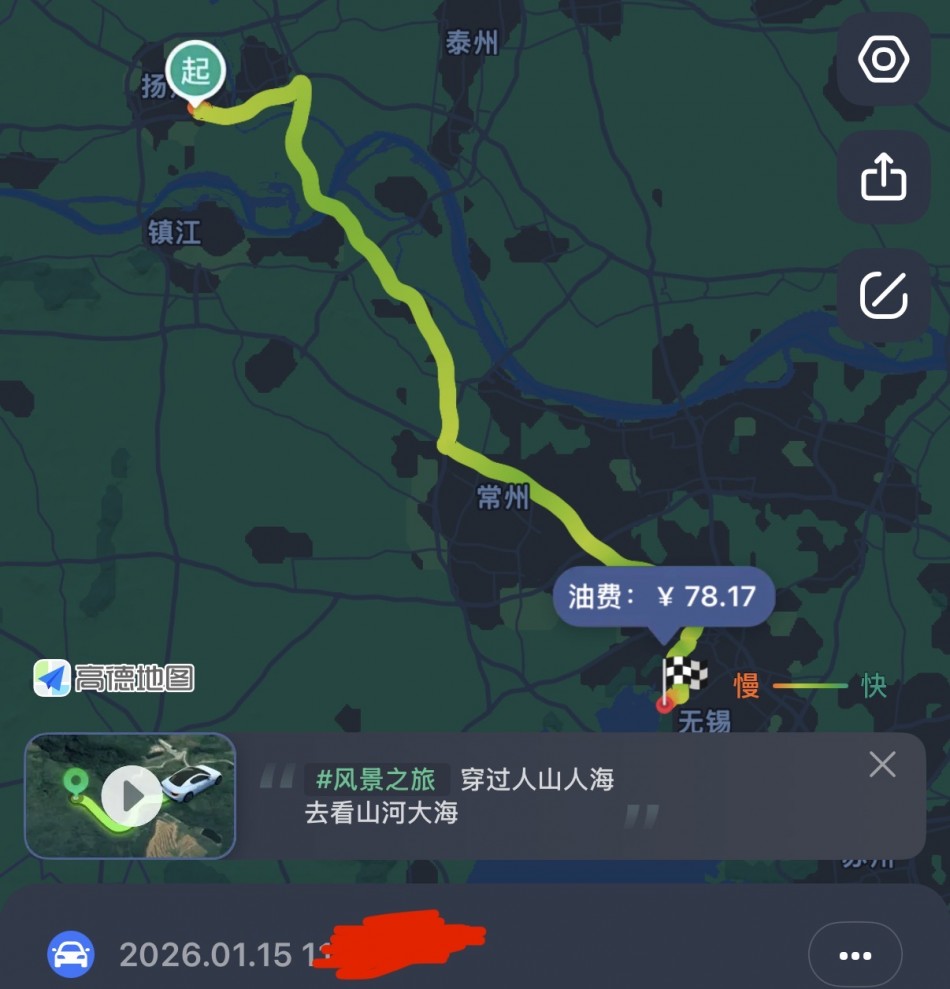Edit the trip record
950x989 pixels.
pyautogui.click(x=883, y=295)
